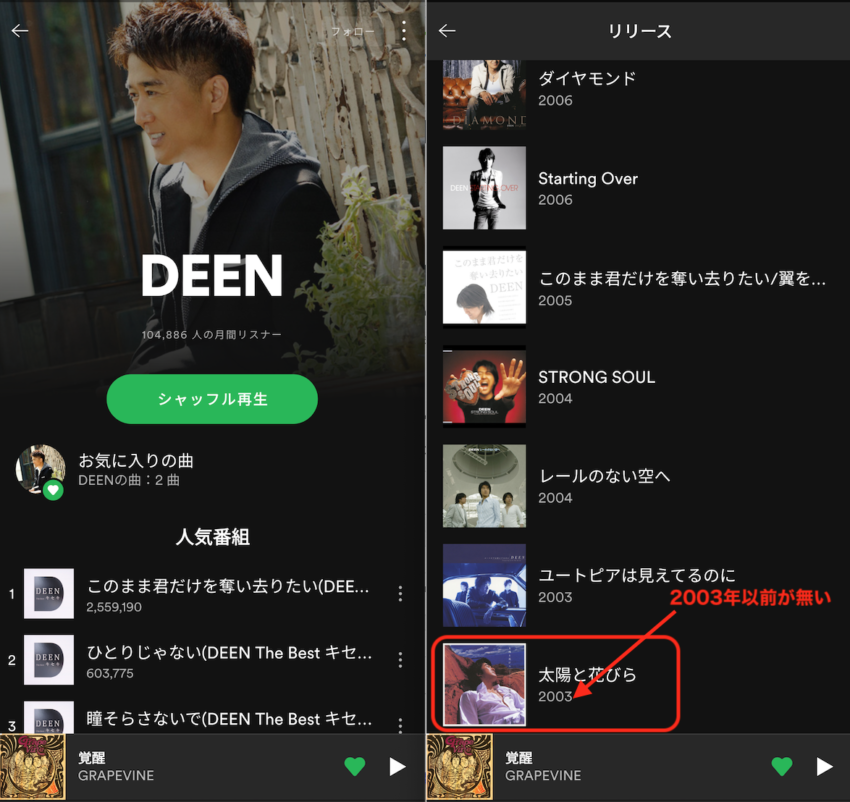Image resolution: width=850 pixels, height=802 pixels.
Task: Play 覚醒 from the リリース screen mini player
Action: click(x=824, y=766)
